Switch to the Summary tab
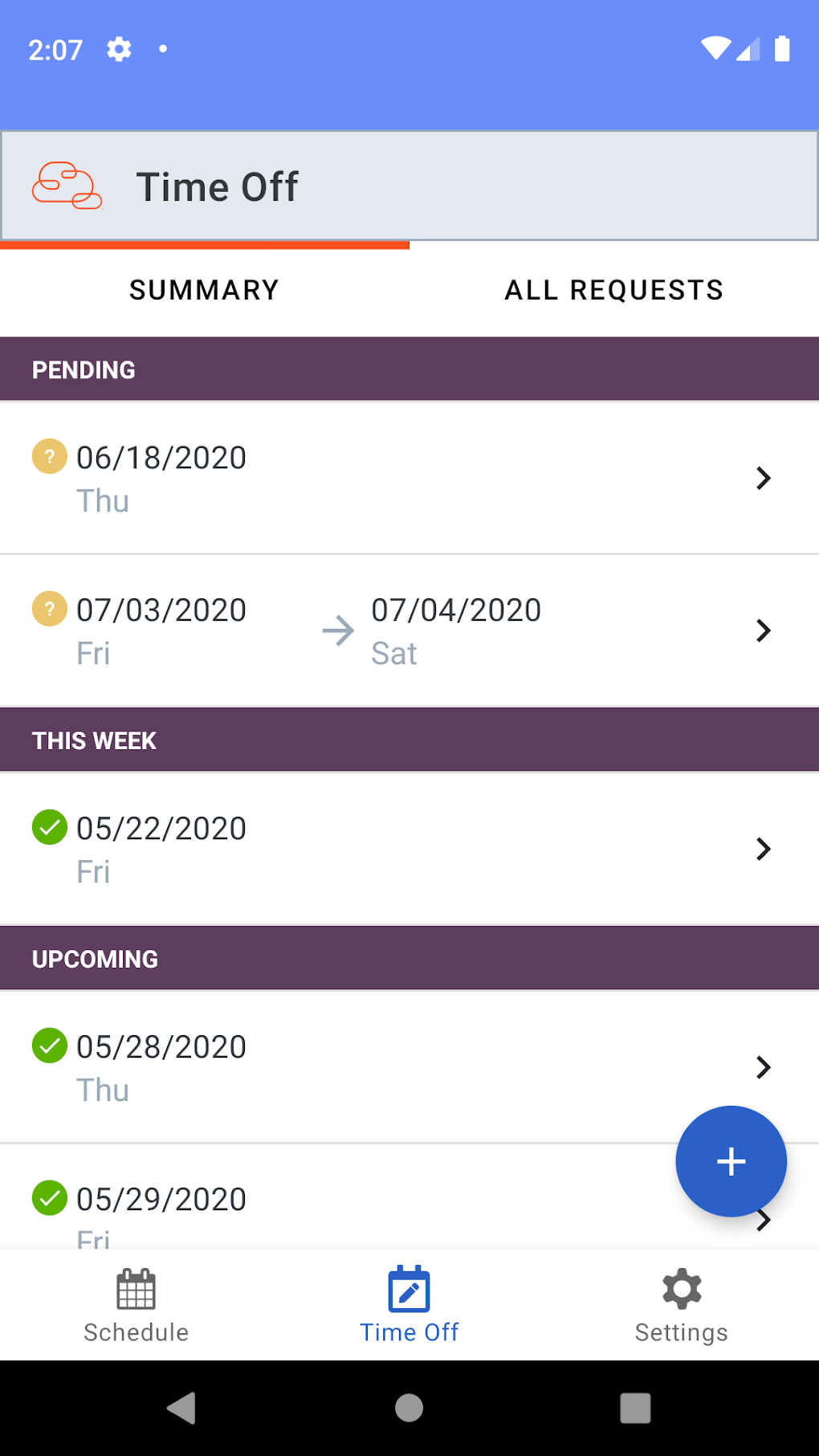Screen dimensions: 819x1456 click(204, 290)
